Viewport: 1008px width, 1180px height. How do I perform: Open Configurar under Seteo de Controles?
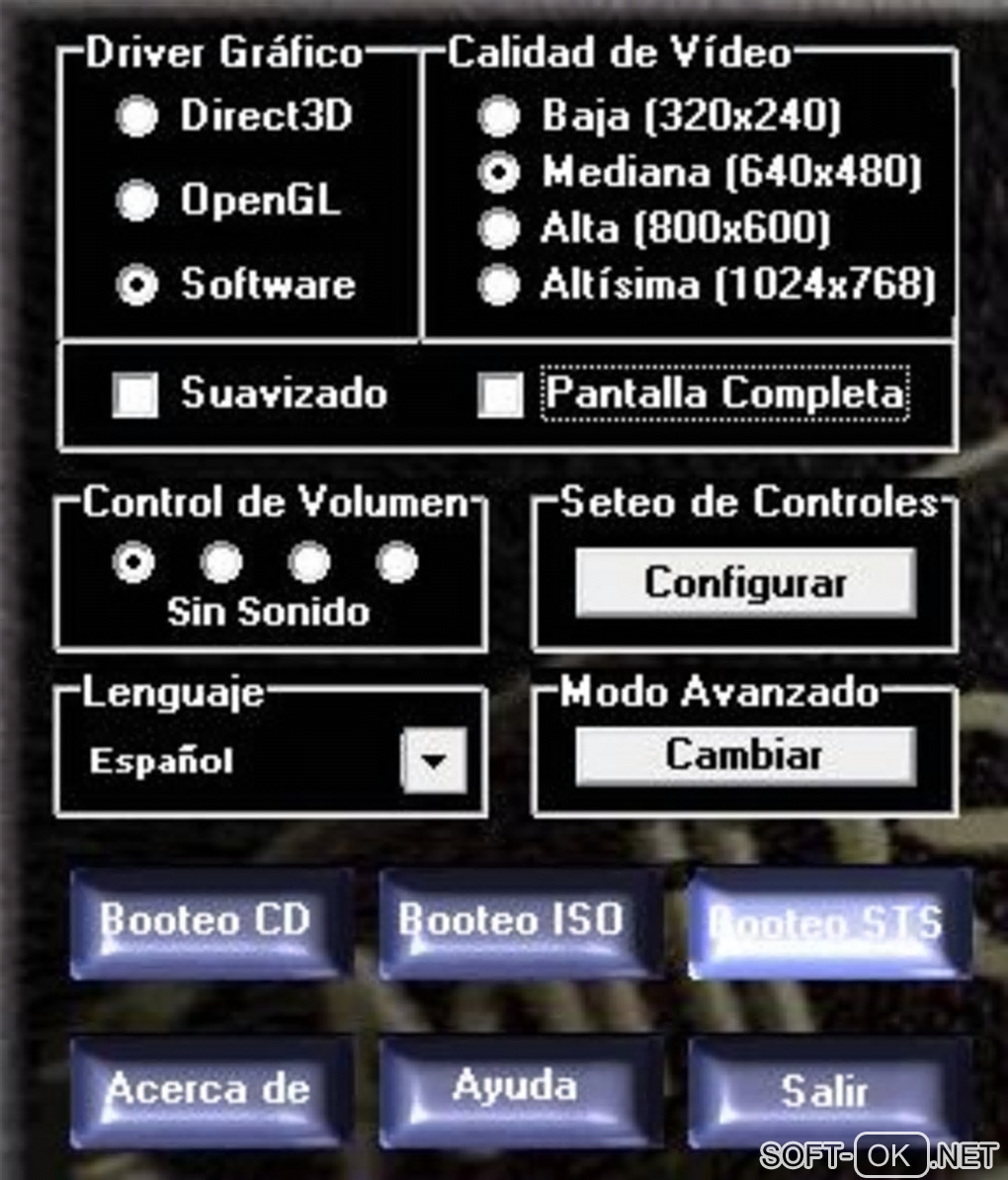[x=745, y=582]
